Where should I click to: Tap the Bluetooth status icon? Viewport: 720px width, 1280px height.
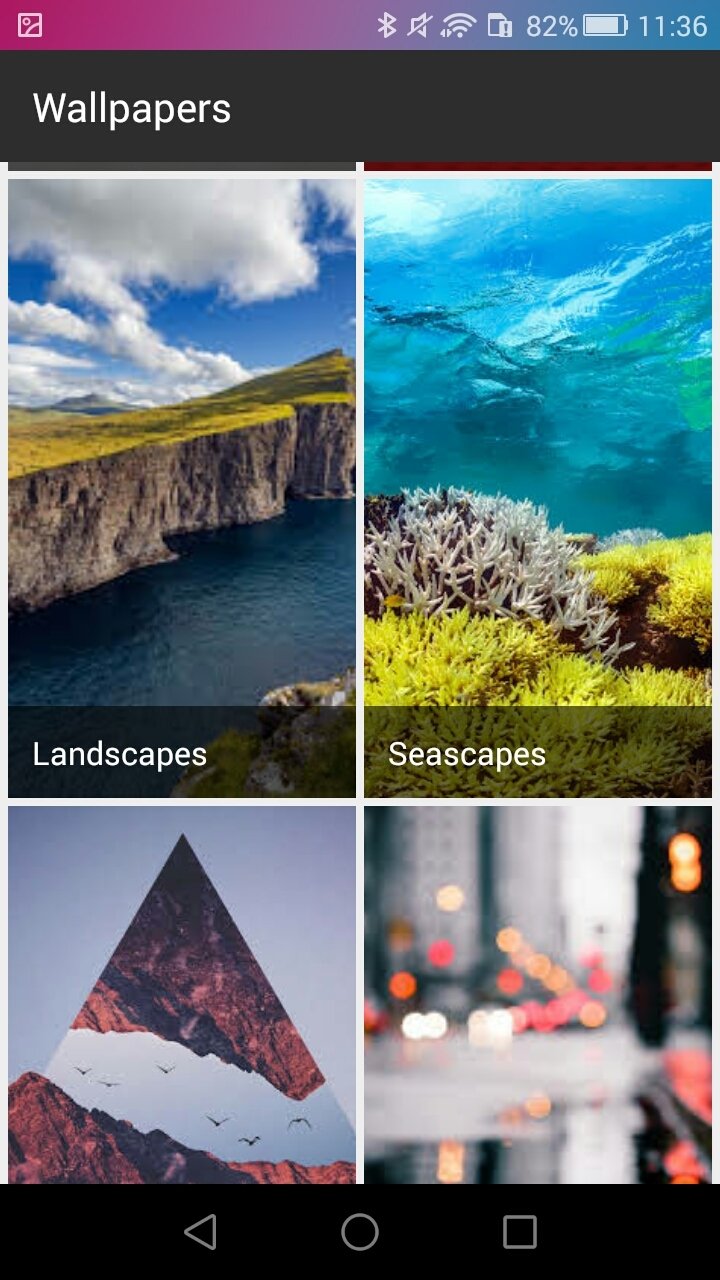(x=389, y=24)
